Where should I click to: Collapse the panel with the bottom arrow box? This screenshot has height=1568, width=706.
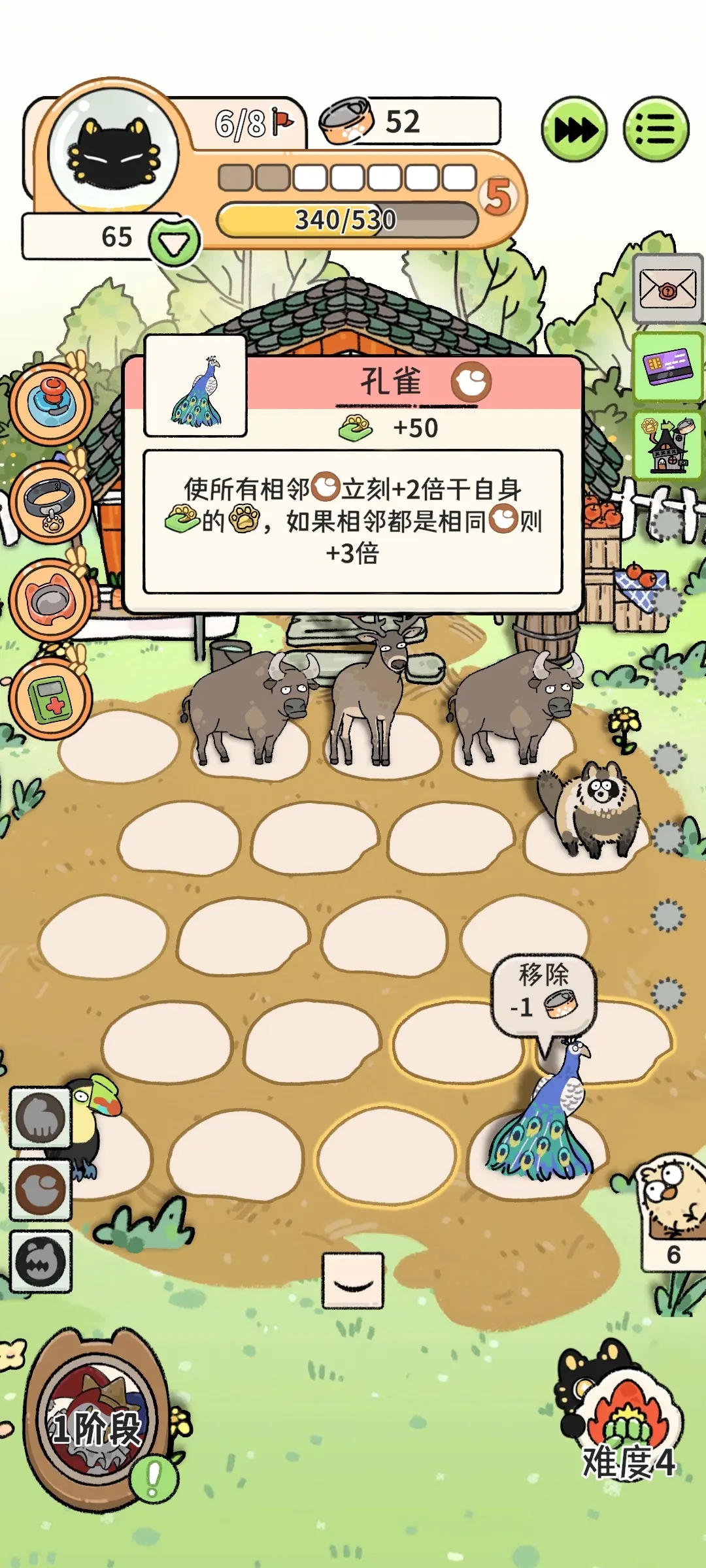click(353, 1281)
